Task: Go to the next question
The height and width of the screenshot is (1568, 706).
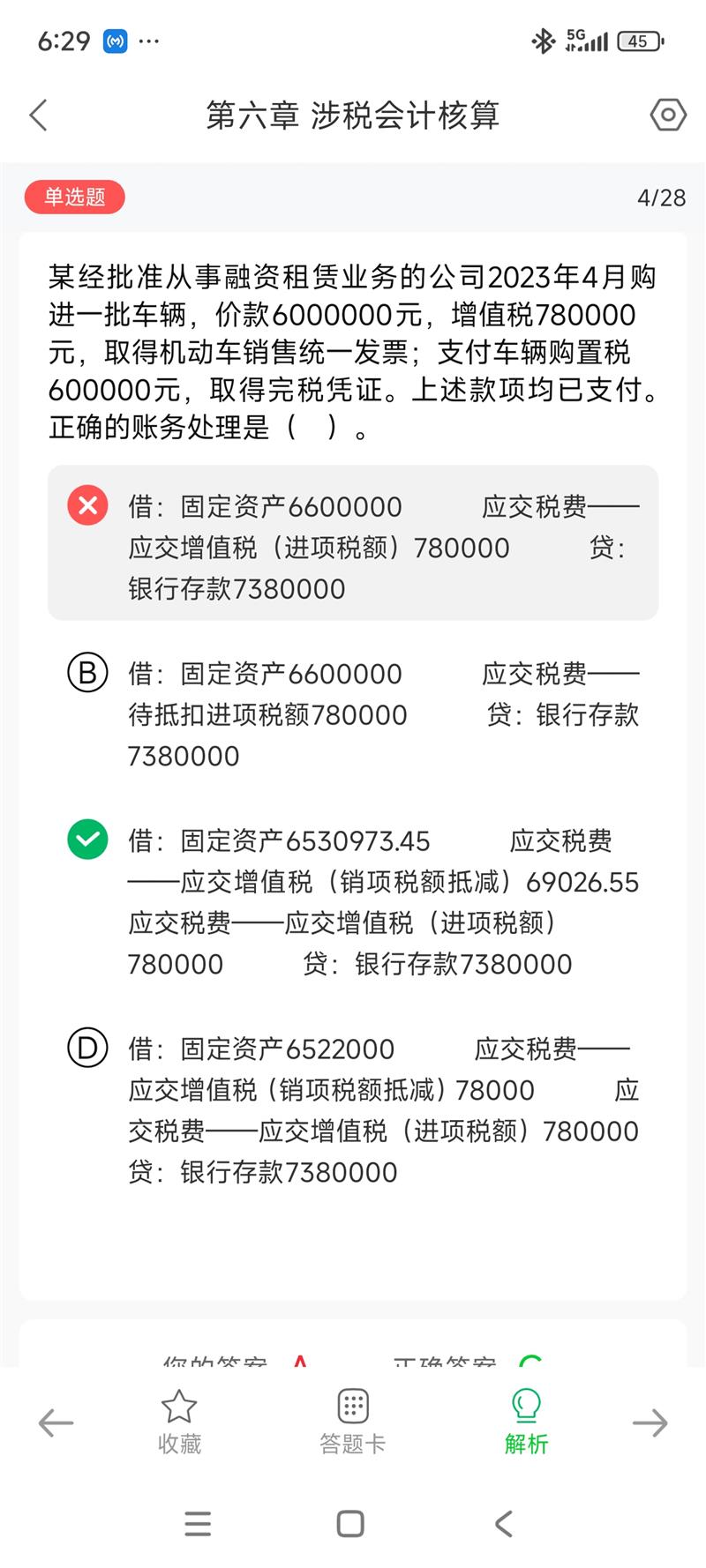Action: point(650,1422)
